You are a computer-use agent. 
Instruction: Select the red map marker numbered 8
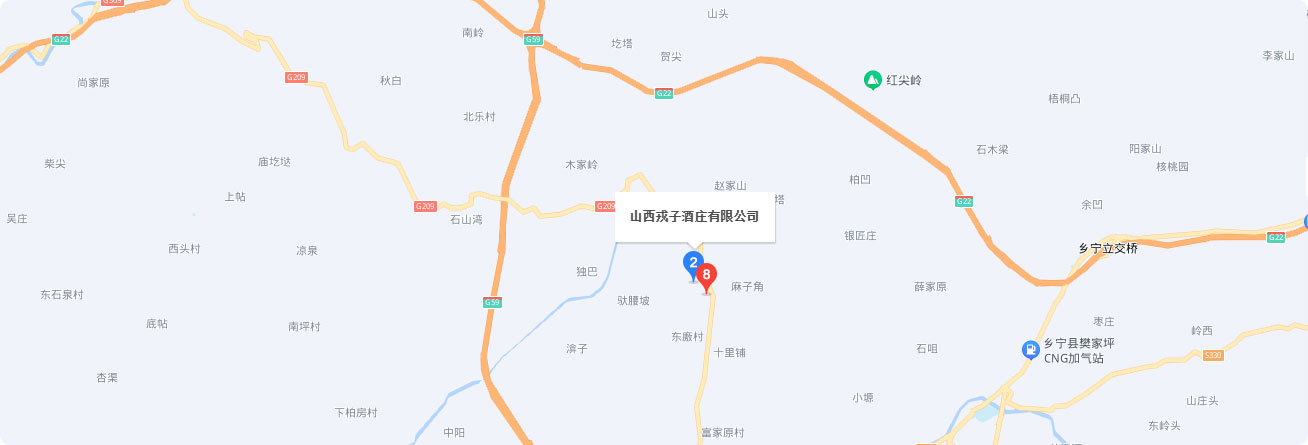click(x=706, y=274)
